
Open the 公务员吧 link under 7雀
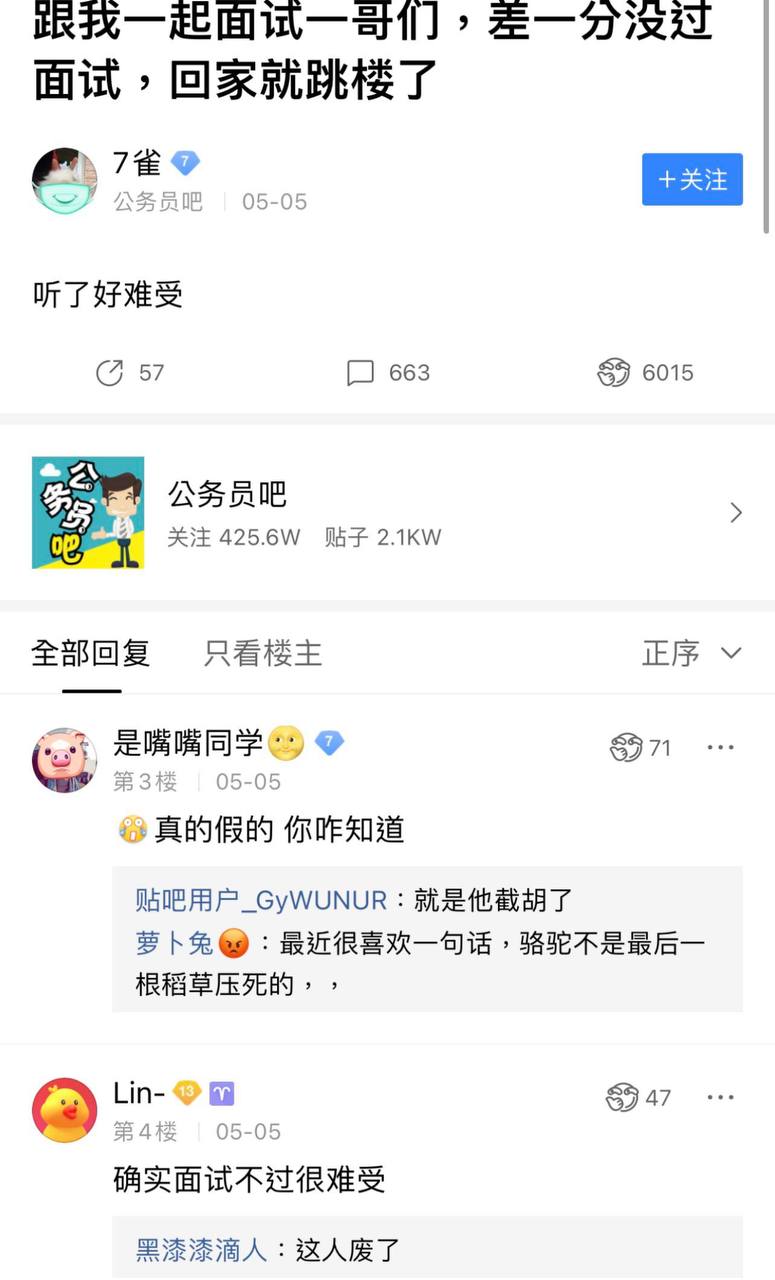158,202
